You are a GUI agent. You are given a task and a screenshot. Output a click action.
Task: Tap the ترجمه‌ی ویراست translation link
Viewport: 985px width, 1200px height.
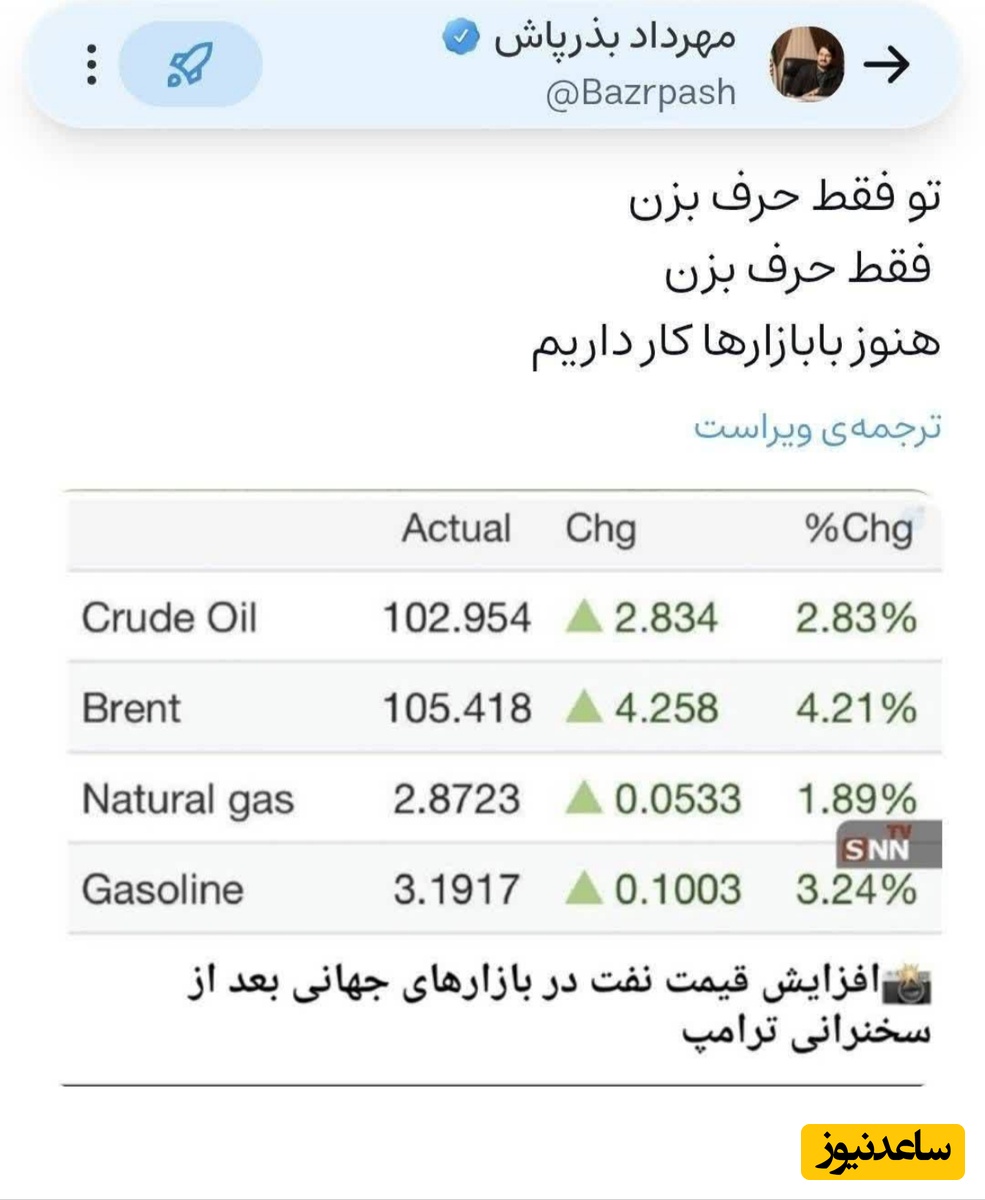(817, 427)
